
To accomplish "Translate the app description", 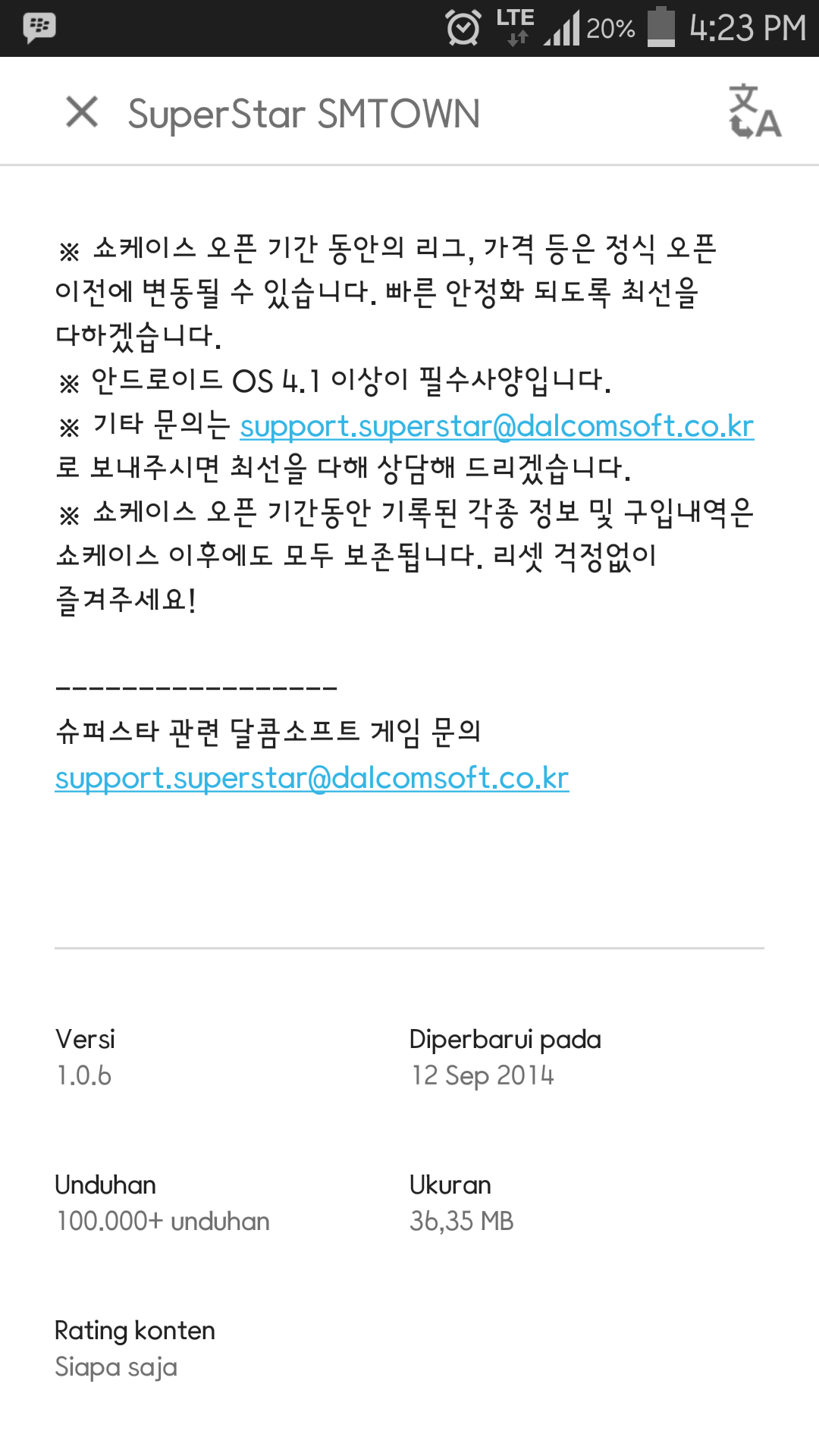I will click(754, 112).
